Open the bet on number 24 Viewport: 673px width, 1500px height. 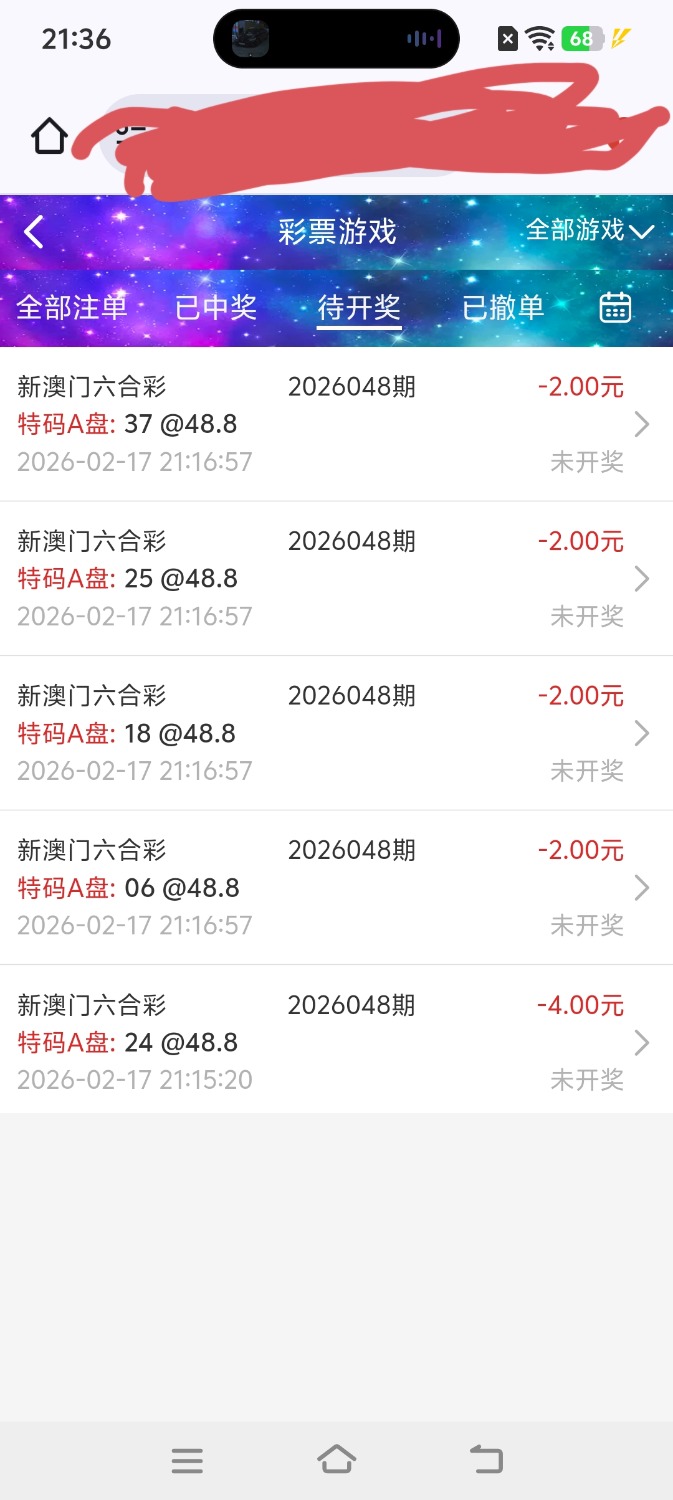336,1042
